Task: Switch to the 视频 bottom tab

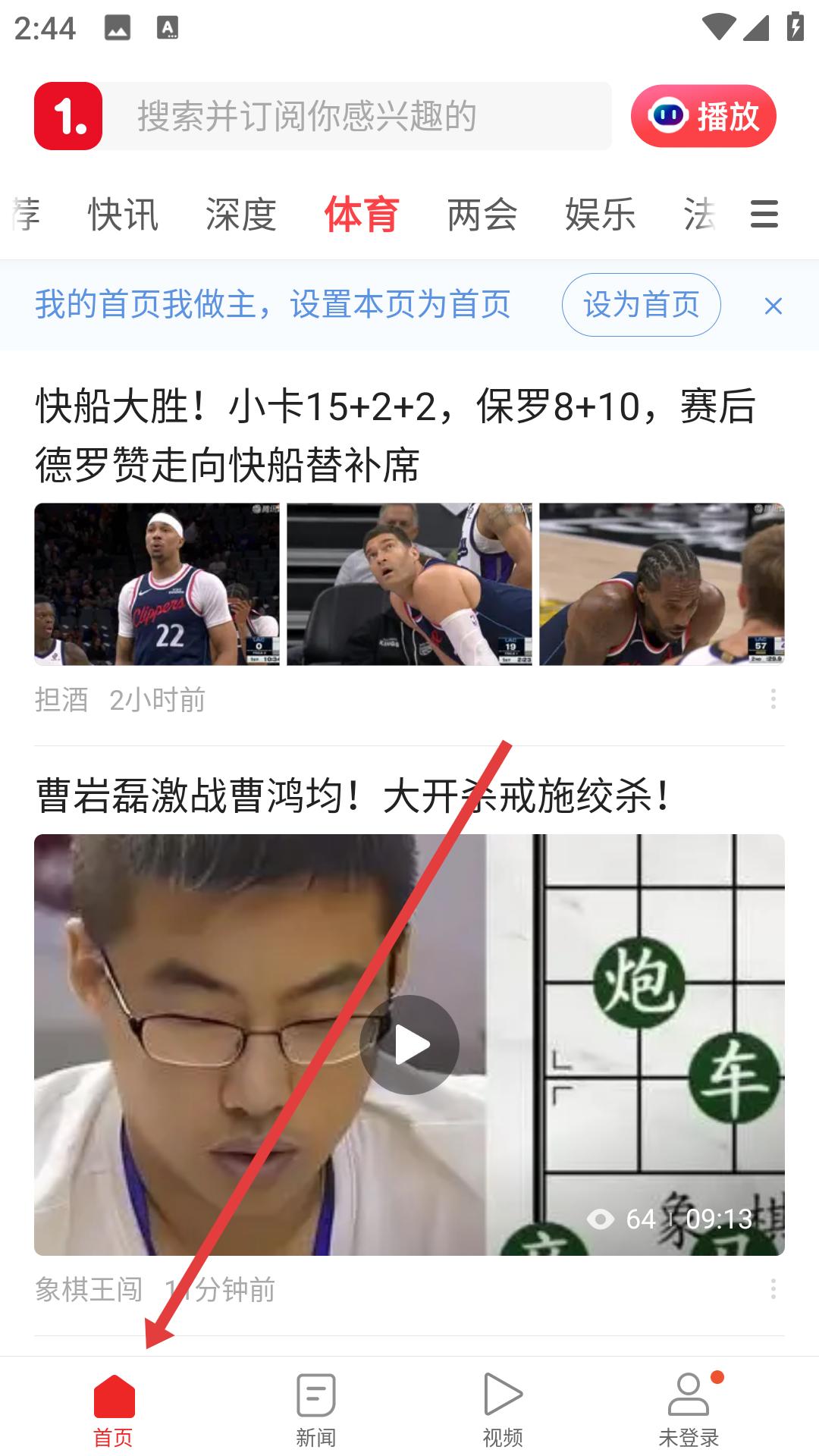Action: [x=503, y=1409]
